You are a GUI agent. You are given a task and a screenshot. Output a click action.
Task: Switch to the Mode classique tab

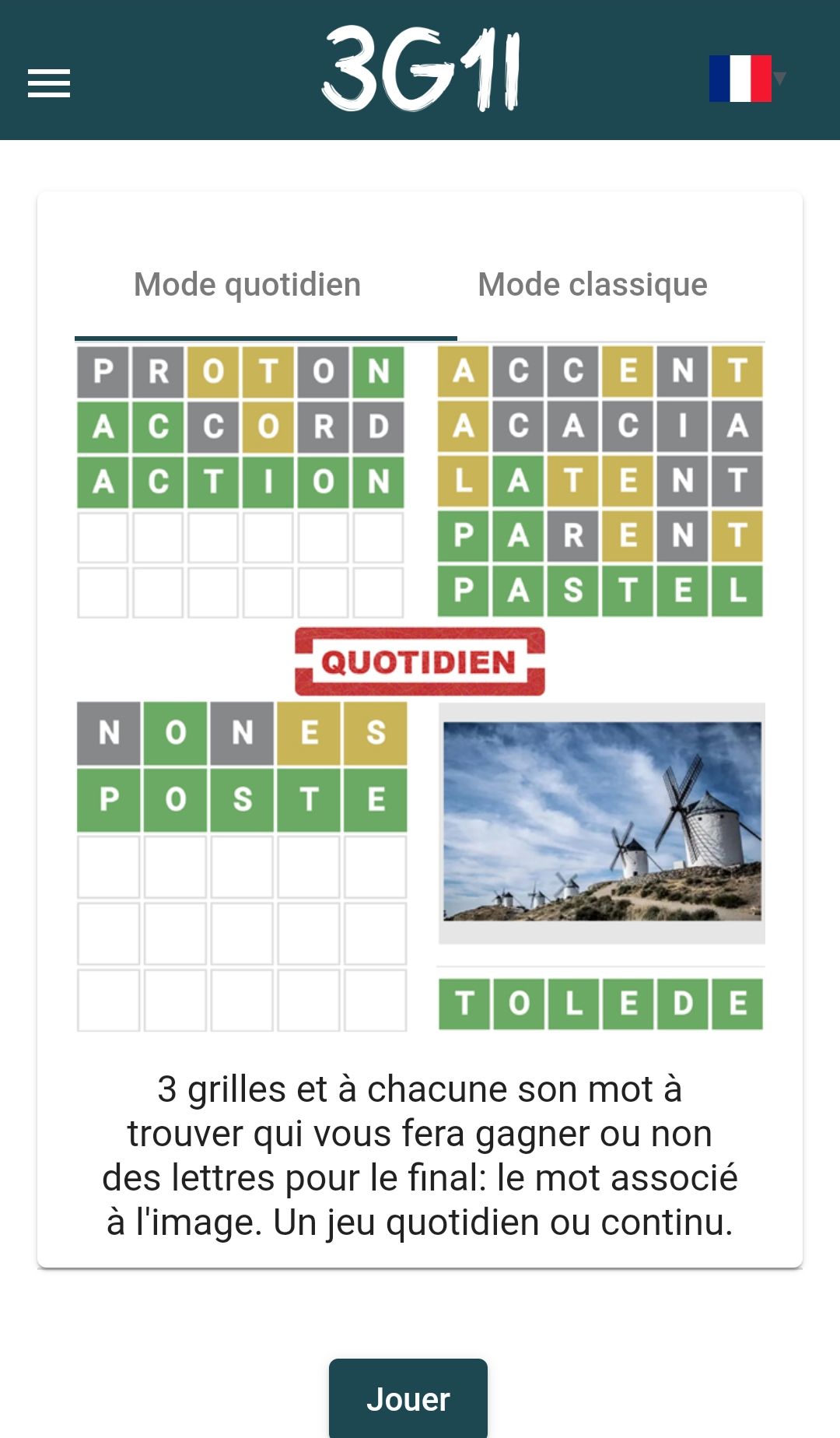(x=593, y=285)
